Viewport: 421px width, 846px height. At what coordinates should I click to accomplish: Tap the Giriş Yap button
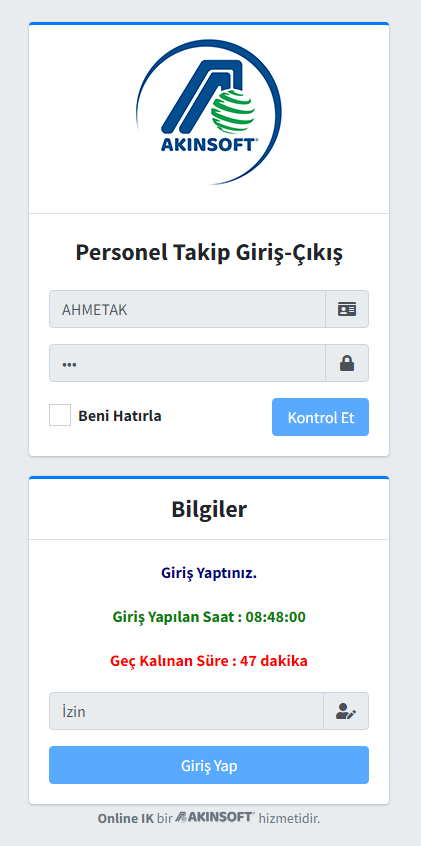209,765
